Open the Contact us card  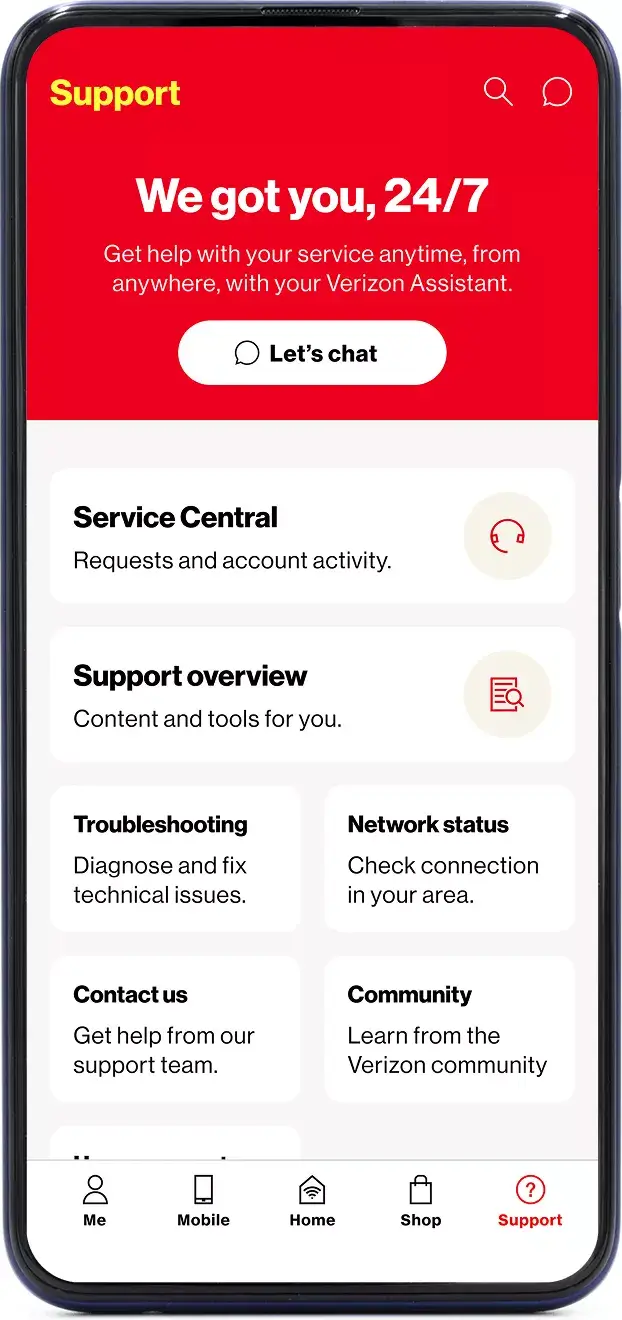click(x=175, y=1029)
